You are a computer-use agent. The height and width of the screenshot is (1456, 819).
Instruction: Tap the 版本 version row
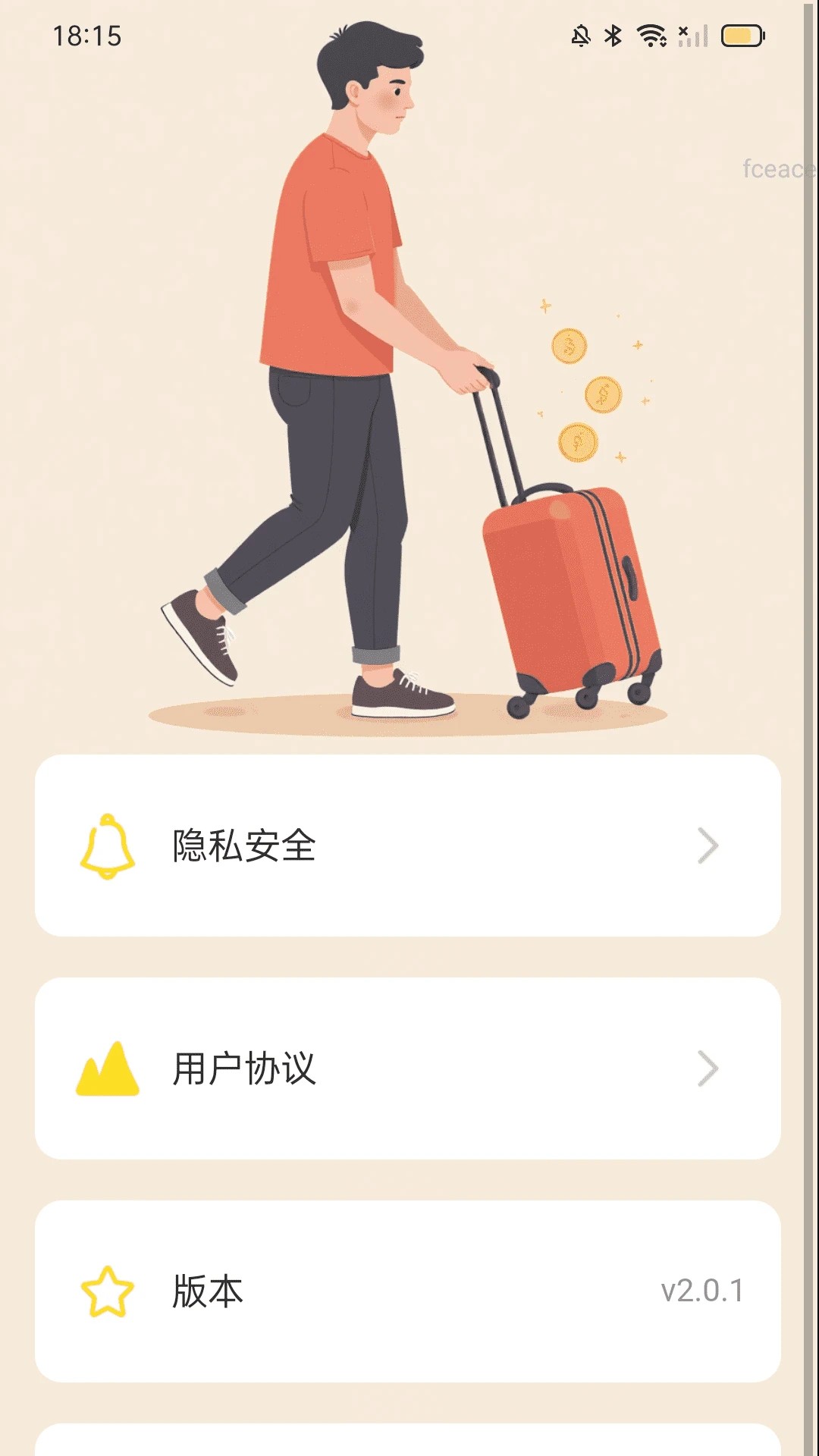pos(407,1291)
